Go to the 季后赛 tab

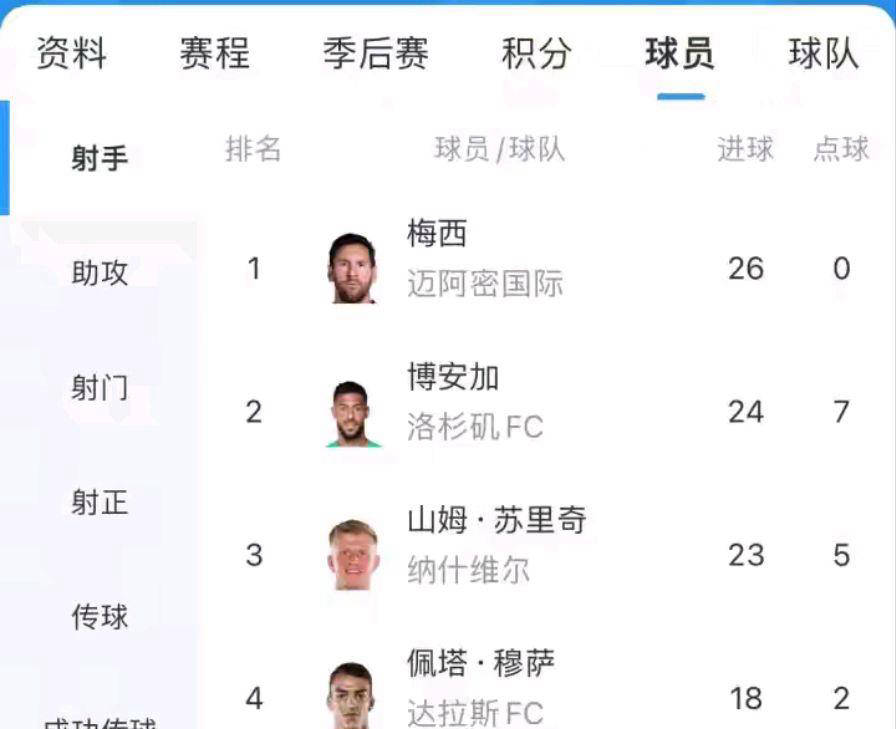[375, 54]
